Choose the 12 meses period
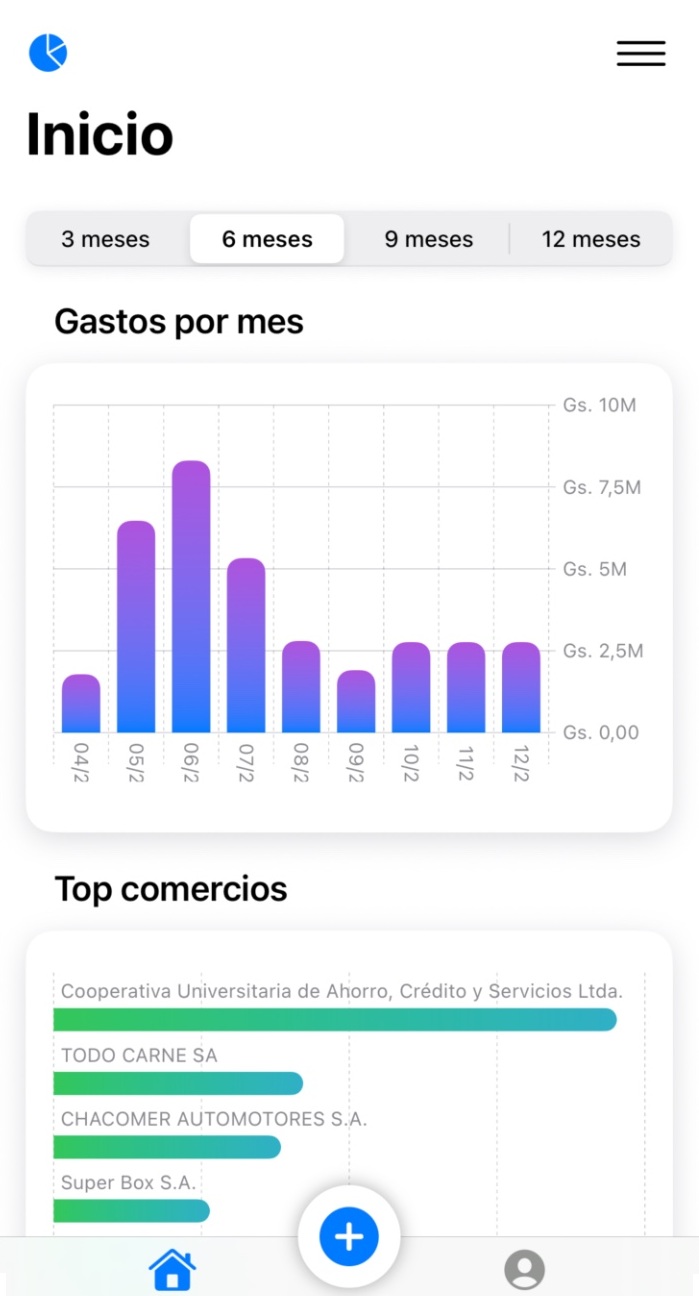This screenshot has height=1296, width=699. [x=591, y=240]
